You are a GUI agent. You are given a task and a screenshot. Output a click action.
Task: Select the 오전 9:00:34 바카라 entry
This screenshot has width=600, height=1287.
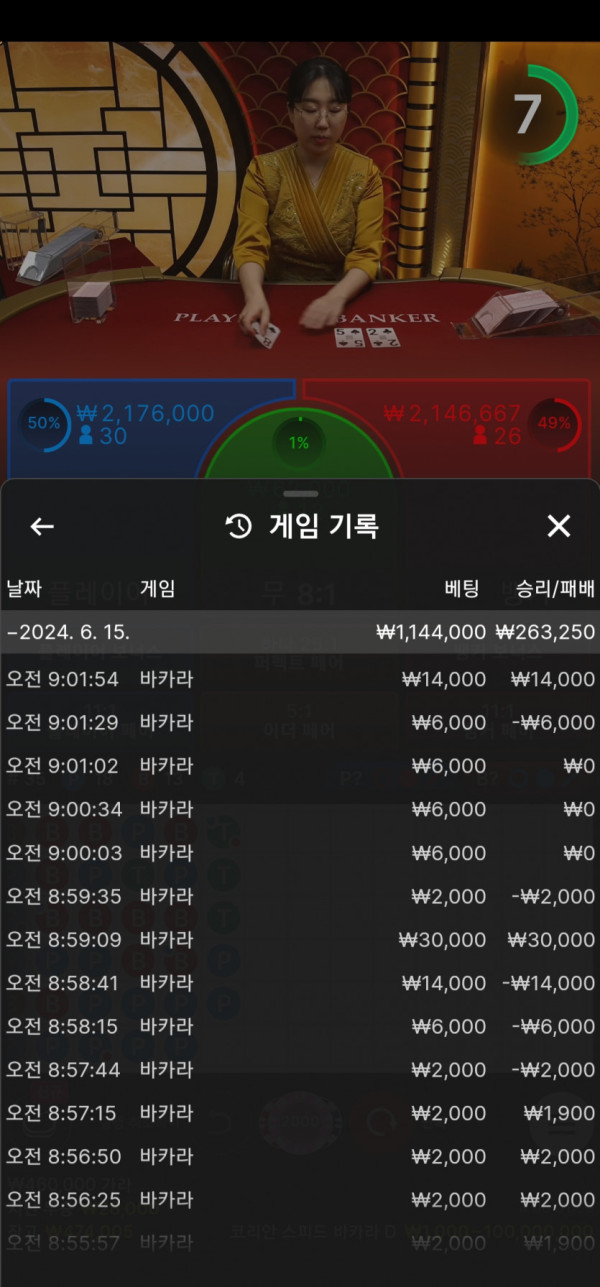click(300, 810)
